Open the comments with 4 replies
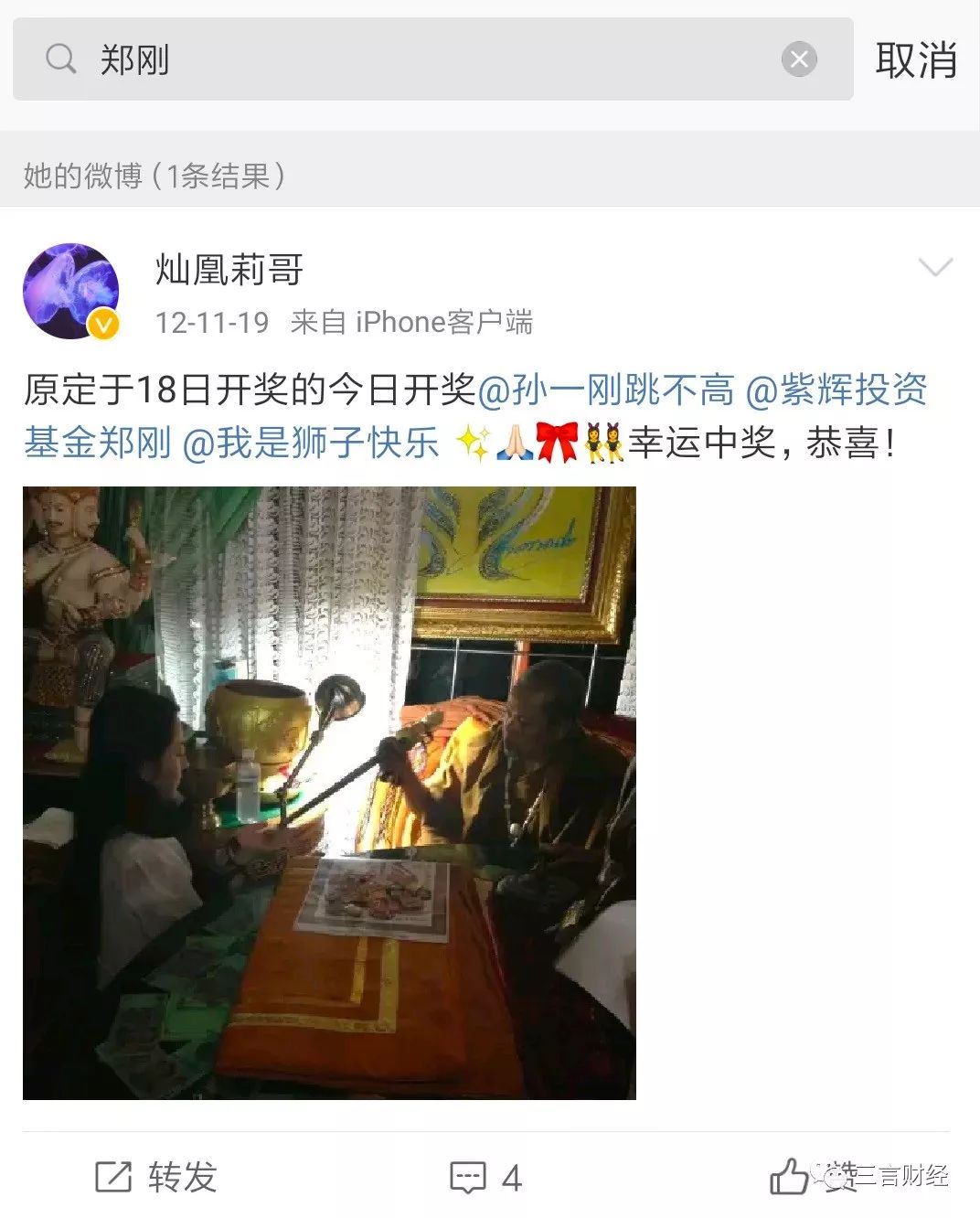980x1218 pixels. (x=486, y=1178)
